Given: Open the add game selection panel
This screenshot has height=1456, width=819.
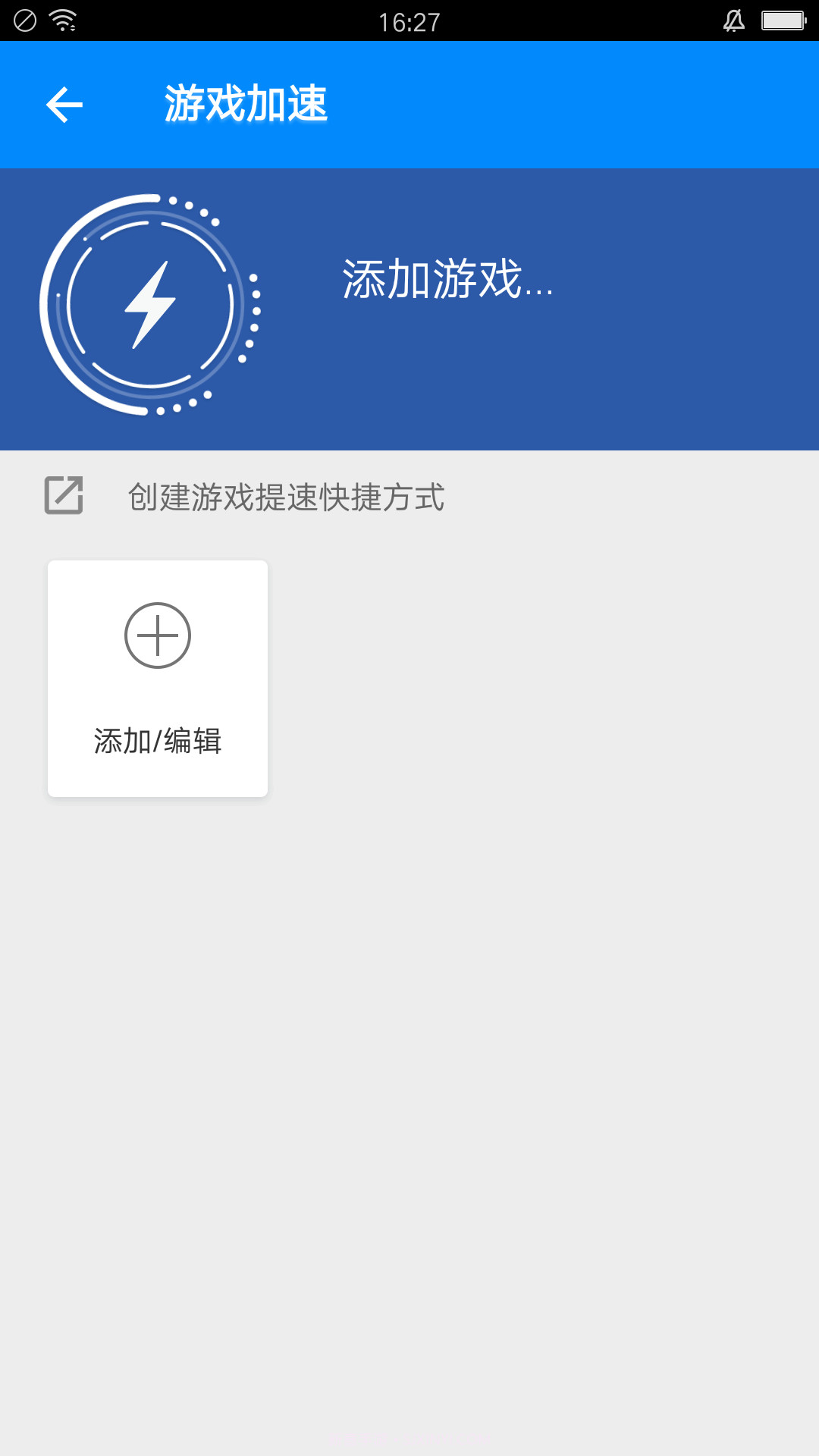Looking at the screenshot, I should [x=157, y=677].
